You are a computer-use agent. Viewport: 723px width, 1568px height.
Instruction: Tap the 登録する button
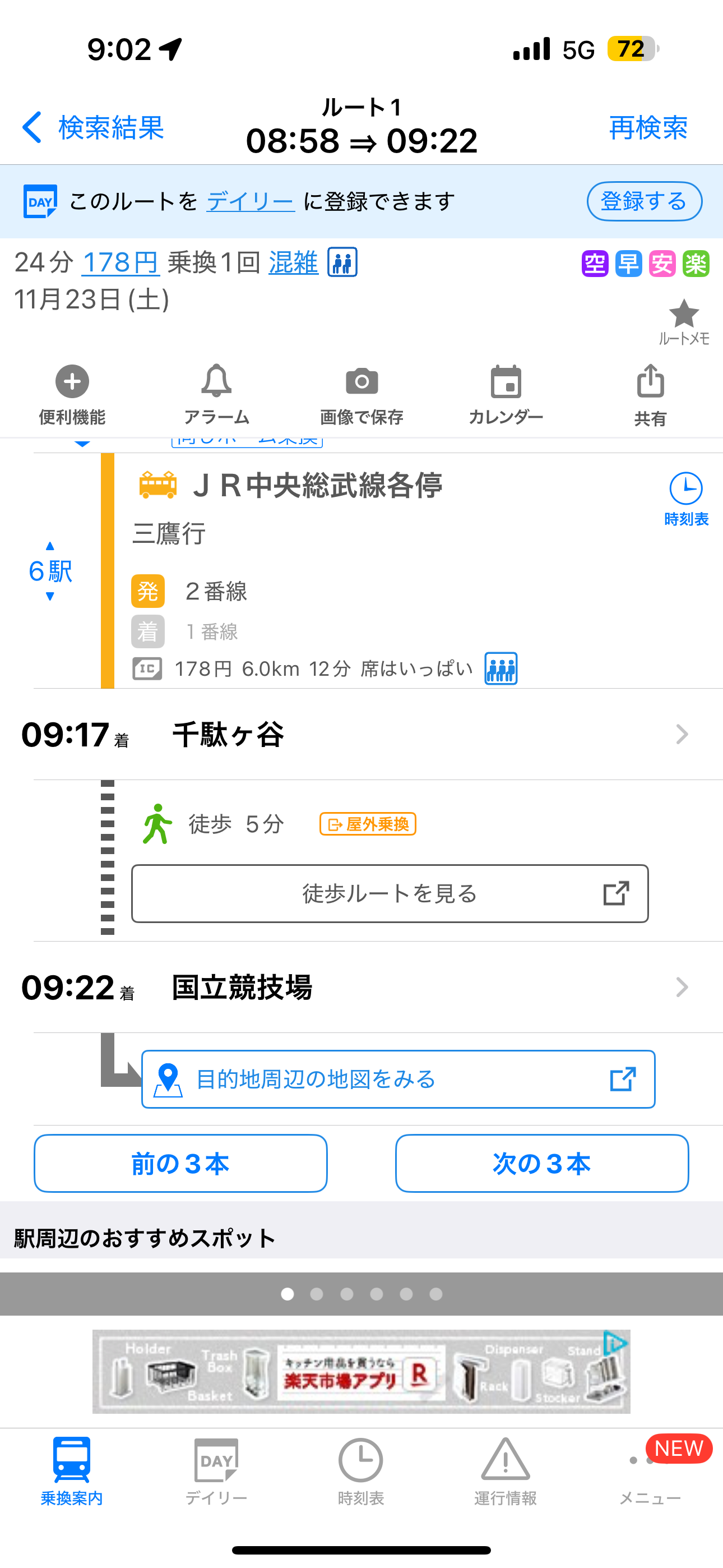[x=644, y=201]
